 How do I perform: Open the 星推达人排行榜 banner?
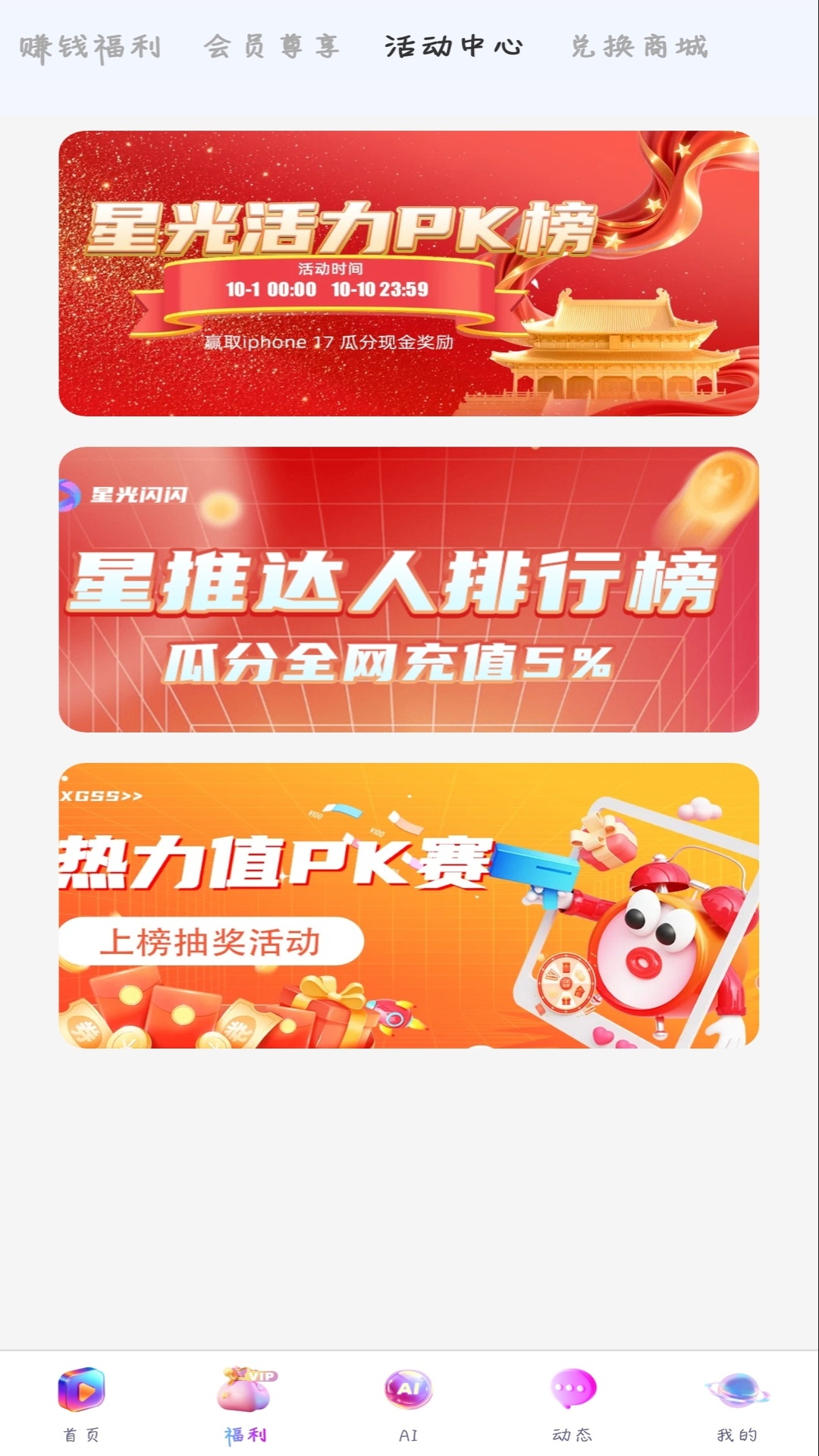[x=409, y=589]
